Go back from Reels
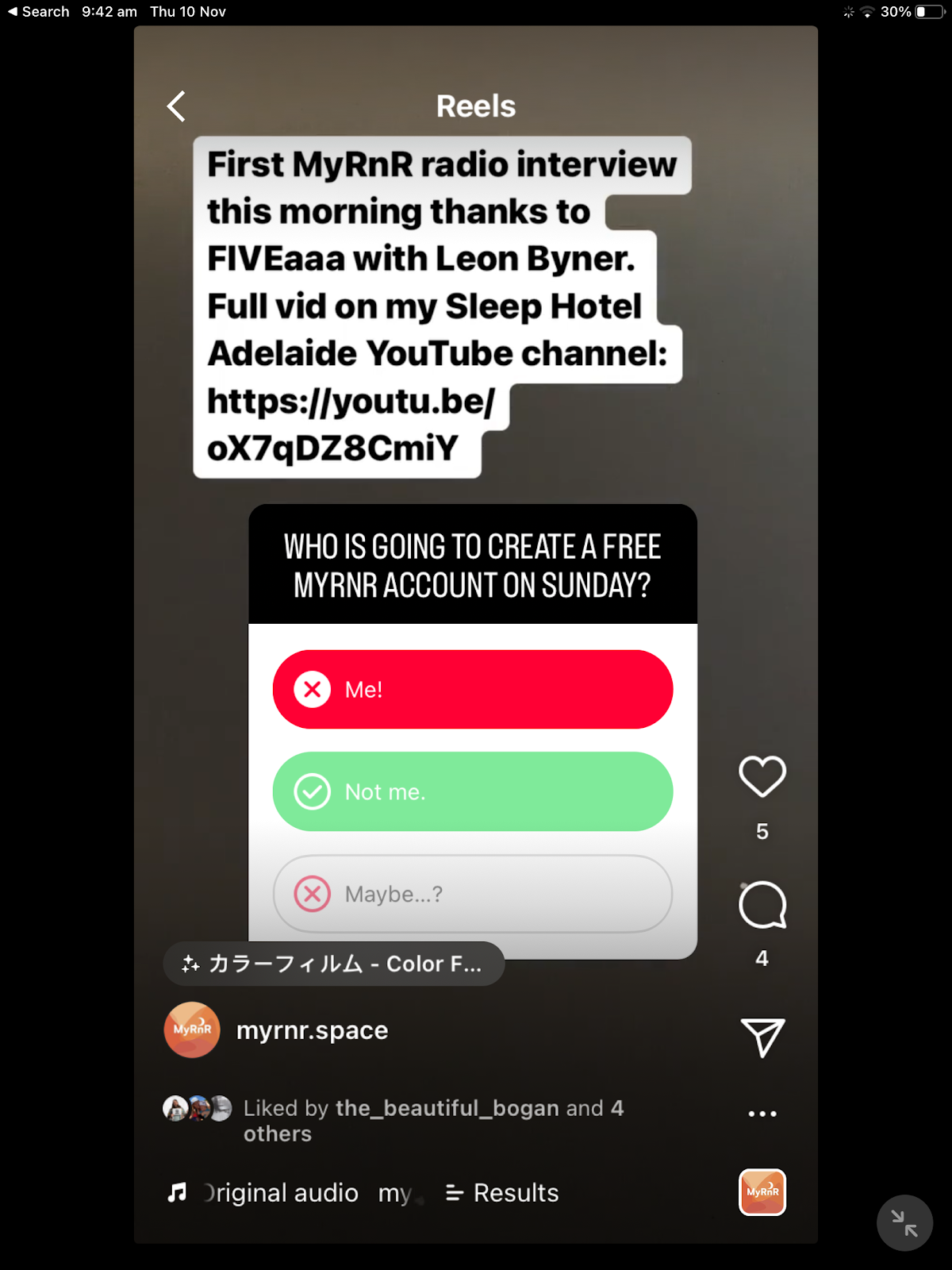This screenshot has height=1270, width=952. coord(176,106)
